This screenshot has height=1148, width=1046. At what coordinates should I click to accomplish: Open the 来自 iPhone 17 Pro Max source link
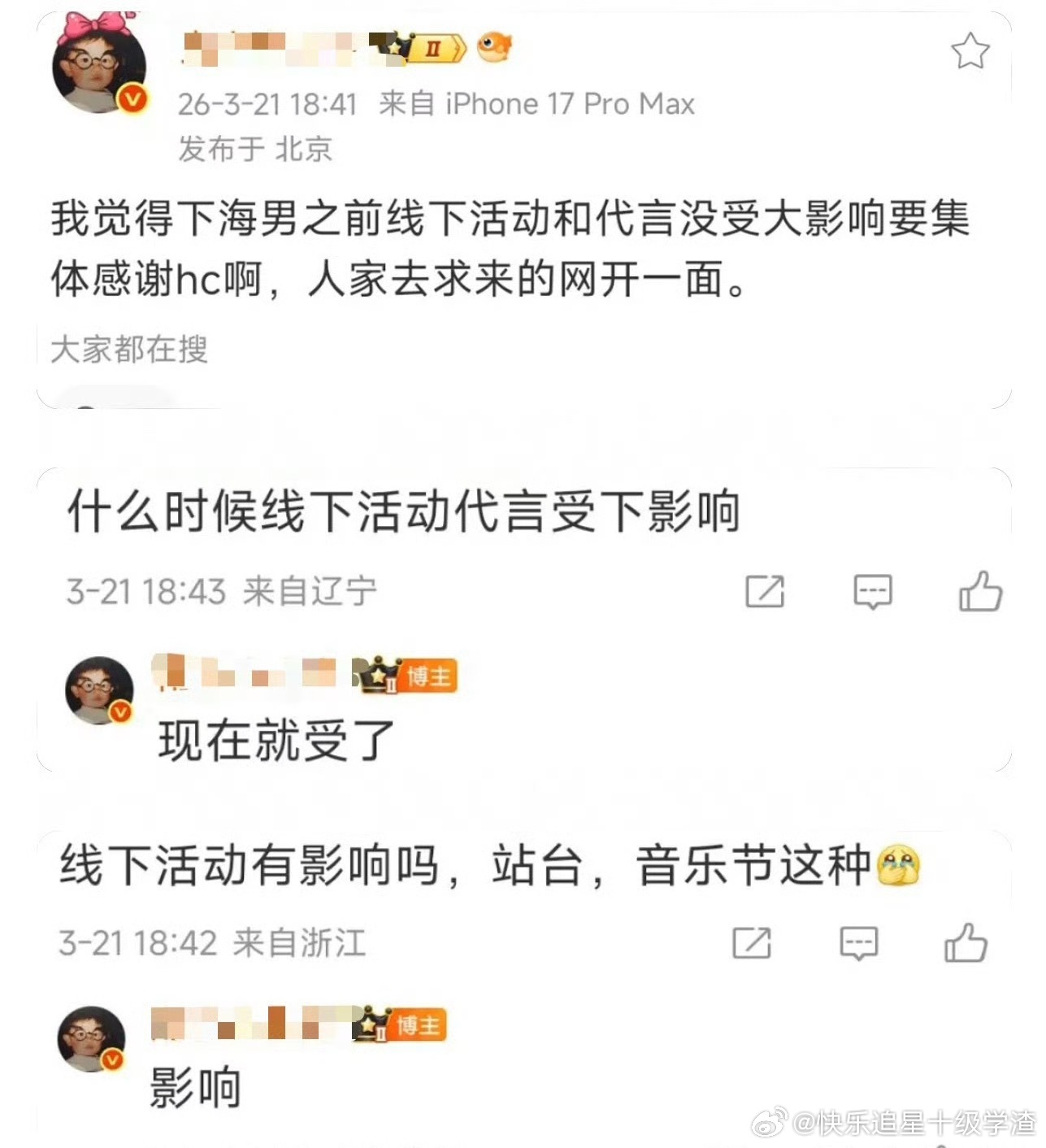tap(536, 103)
